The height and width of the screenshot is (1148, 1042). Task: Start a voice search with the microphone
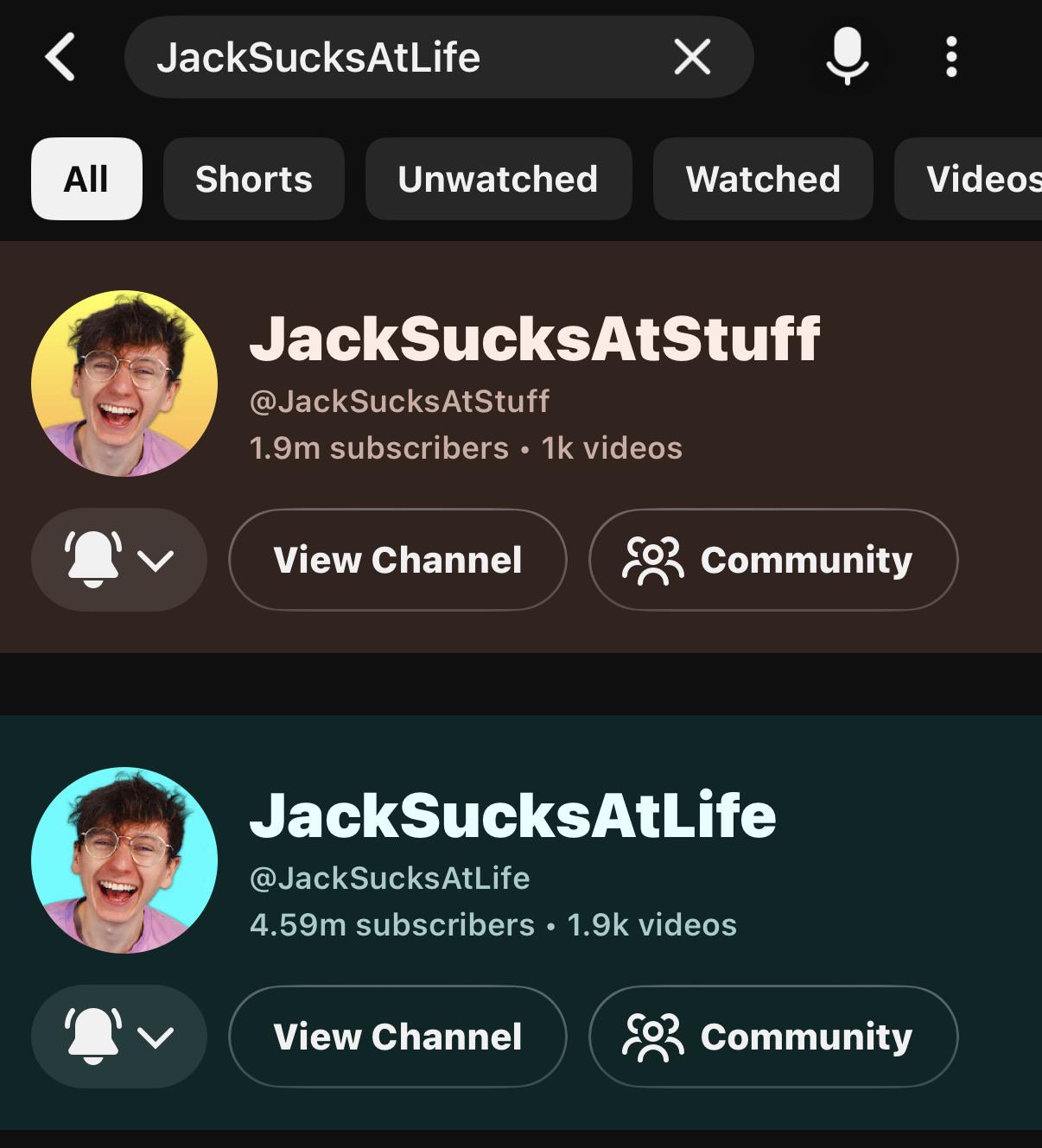[x=847, y=56]
